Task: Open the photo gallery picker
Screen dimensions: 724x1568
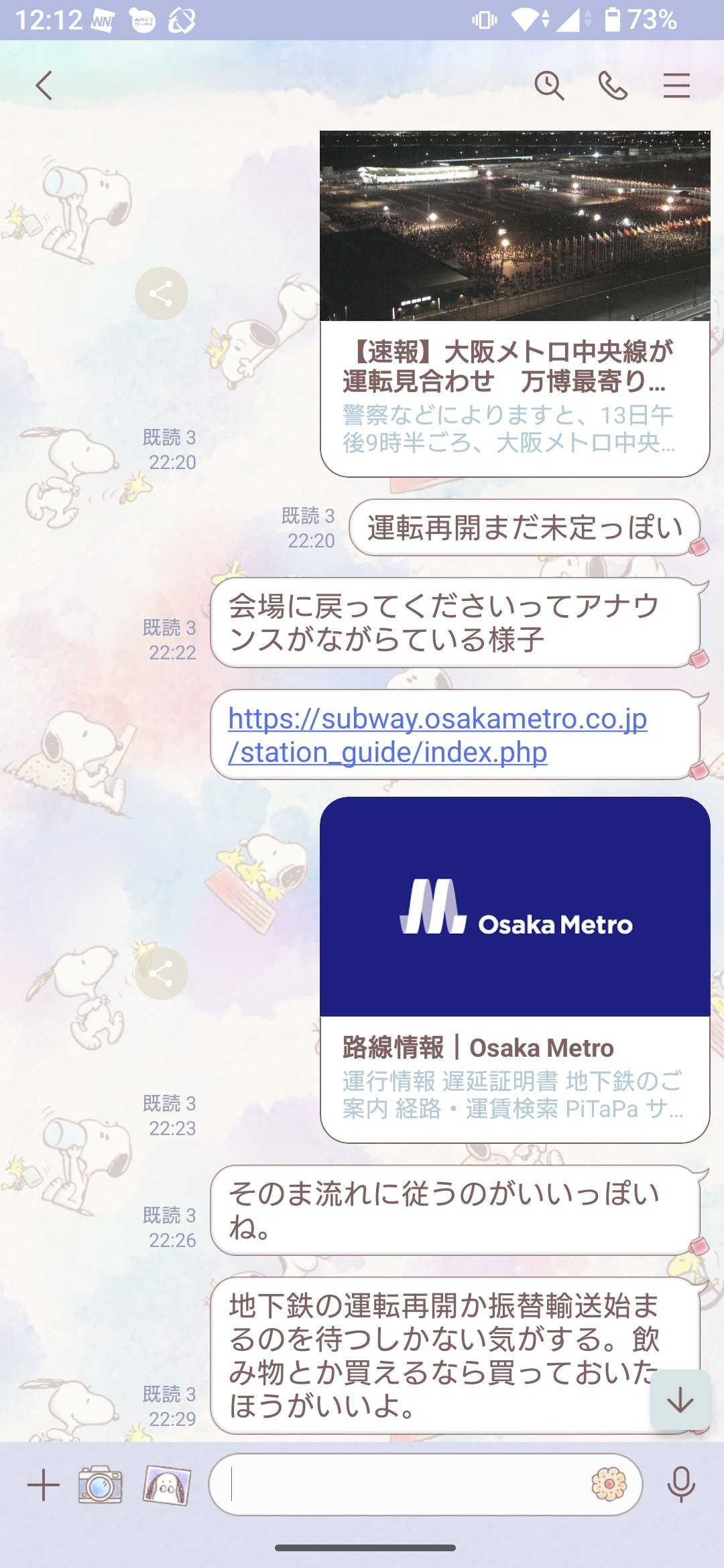Action: tap(167, 1485)
